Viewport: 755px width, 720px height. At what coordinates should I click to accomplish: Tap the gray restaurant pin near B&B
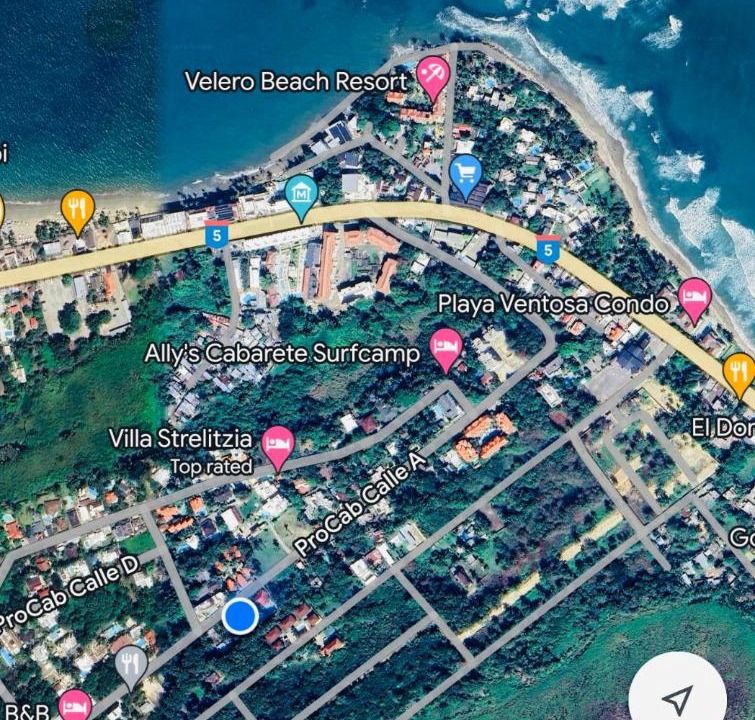coord(130,663)
